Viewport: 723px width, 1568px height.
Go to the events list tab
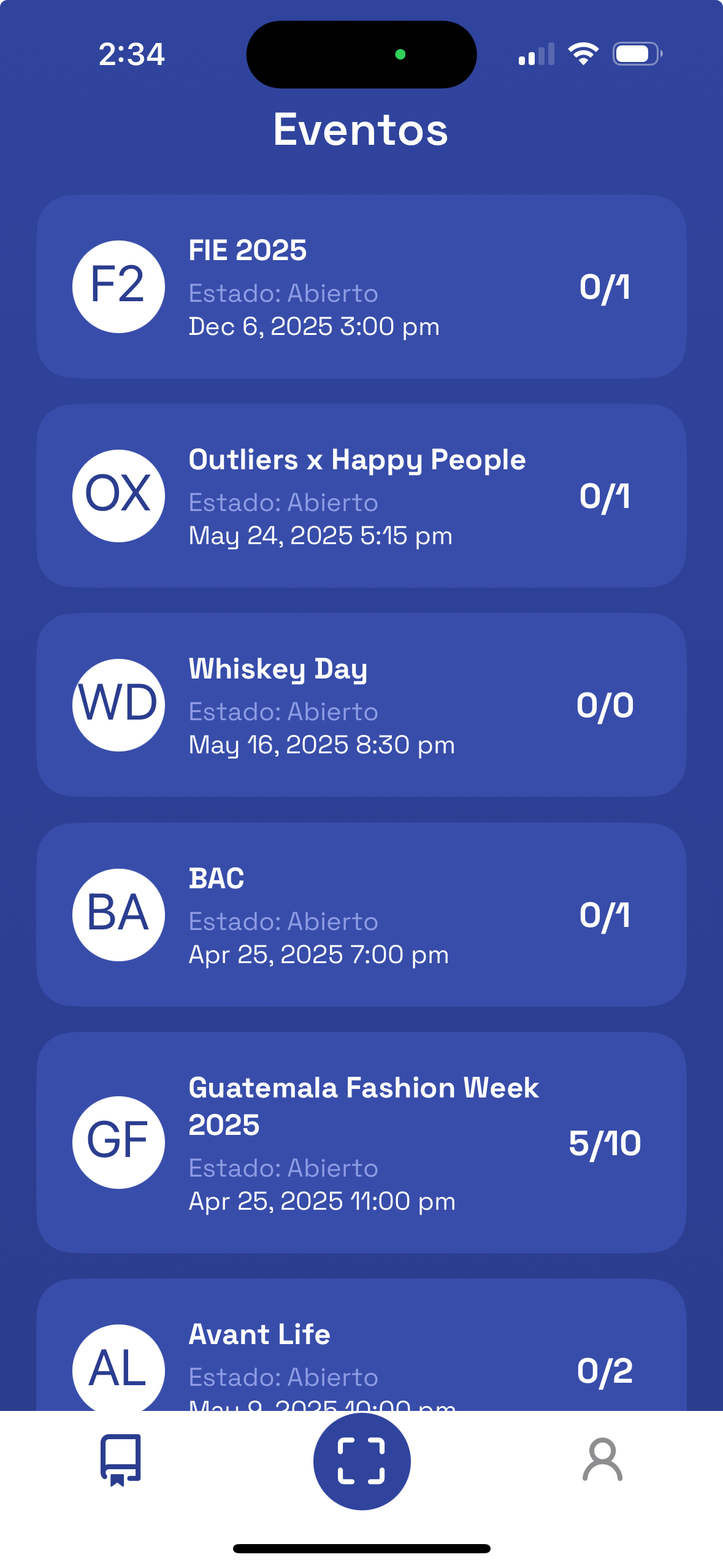[x=121, y=1460]
